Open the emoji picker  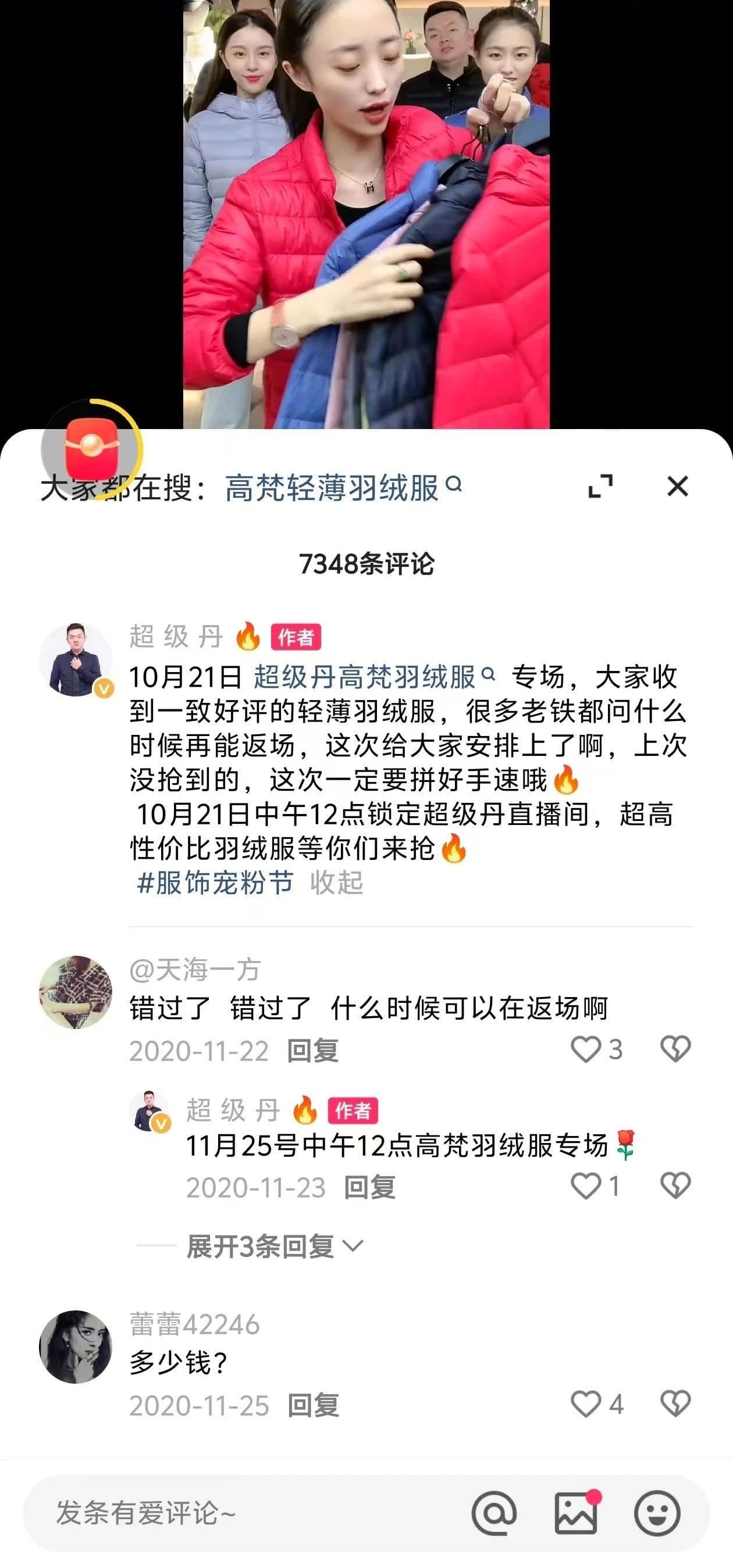(657, 1513)
